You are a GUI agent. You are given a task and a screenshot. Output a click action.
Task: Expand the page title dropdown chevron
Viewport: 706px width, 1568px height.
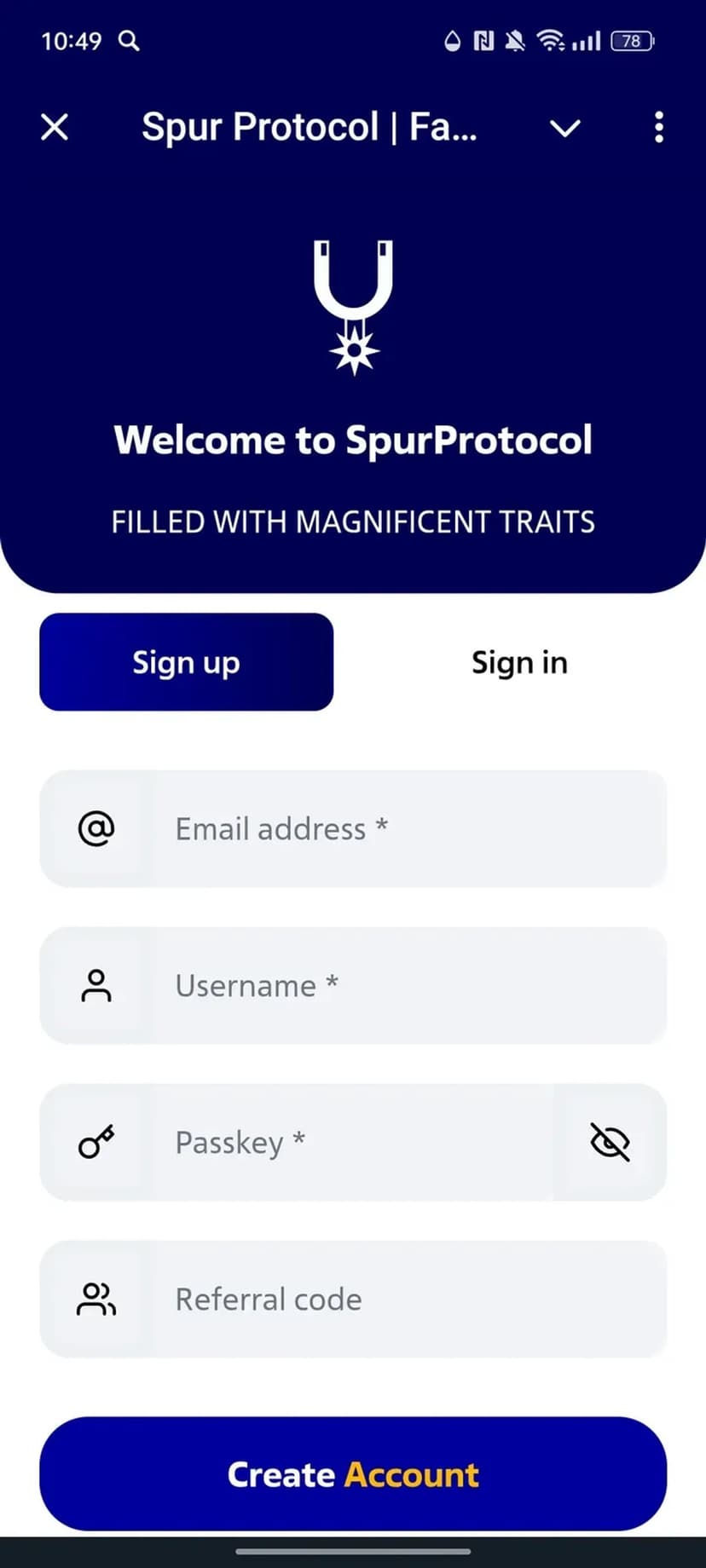(564, 129)
